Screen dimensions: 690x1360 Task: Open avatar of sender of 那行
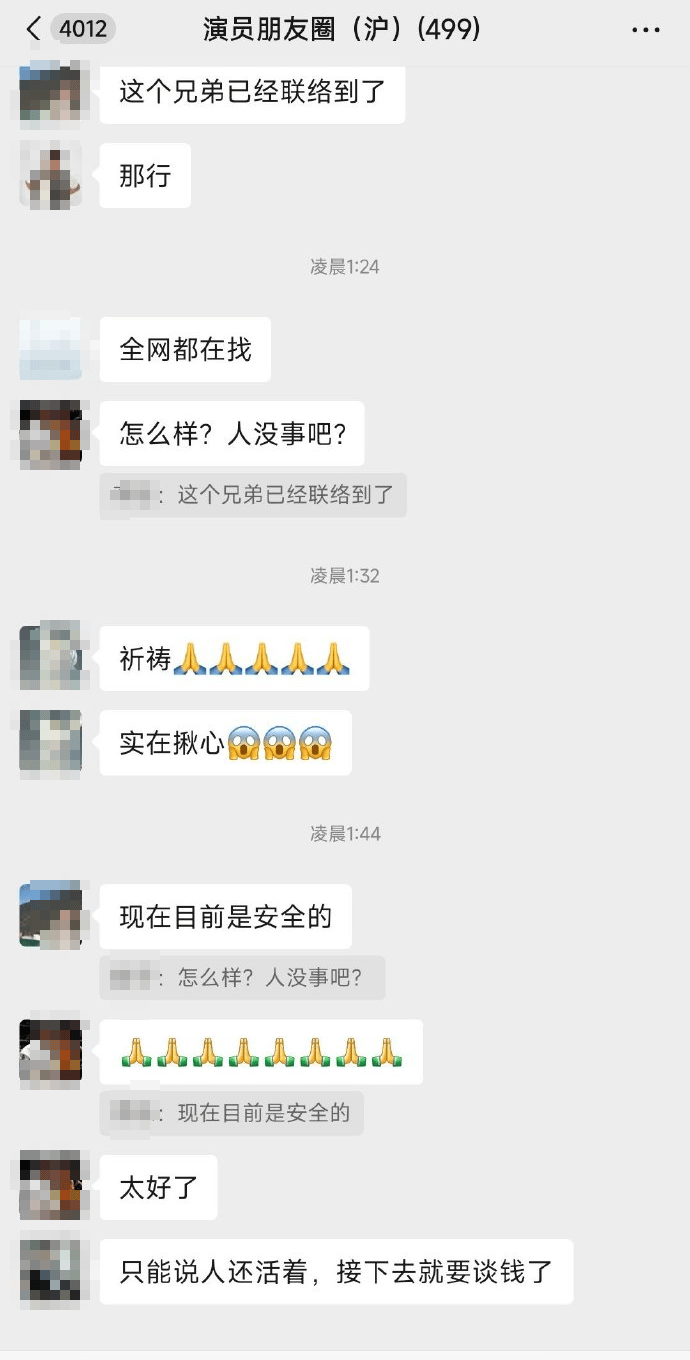point(50,176)
